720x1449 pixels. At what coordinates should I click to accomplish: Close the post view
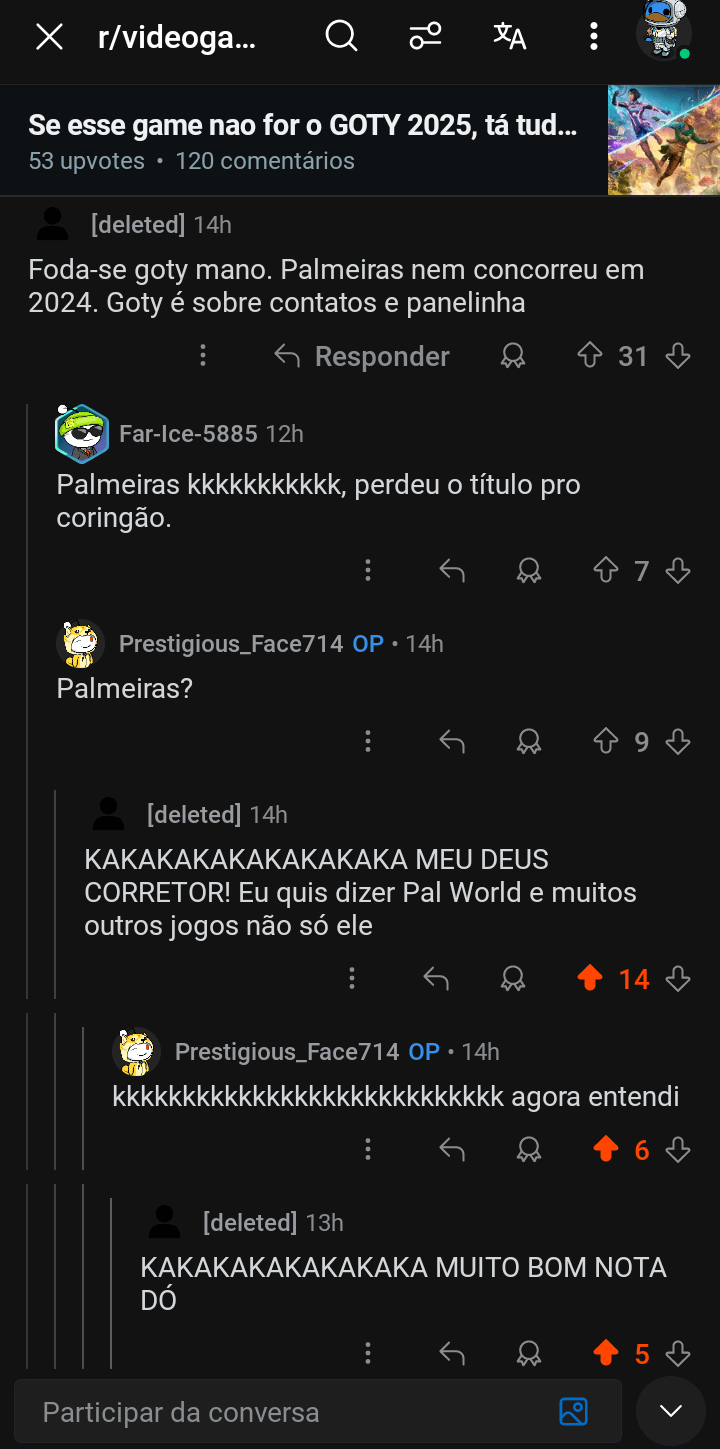click(x=49, y=38)
